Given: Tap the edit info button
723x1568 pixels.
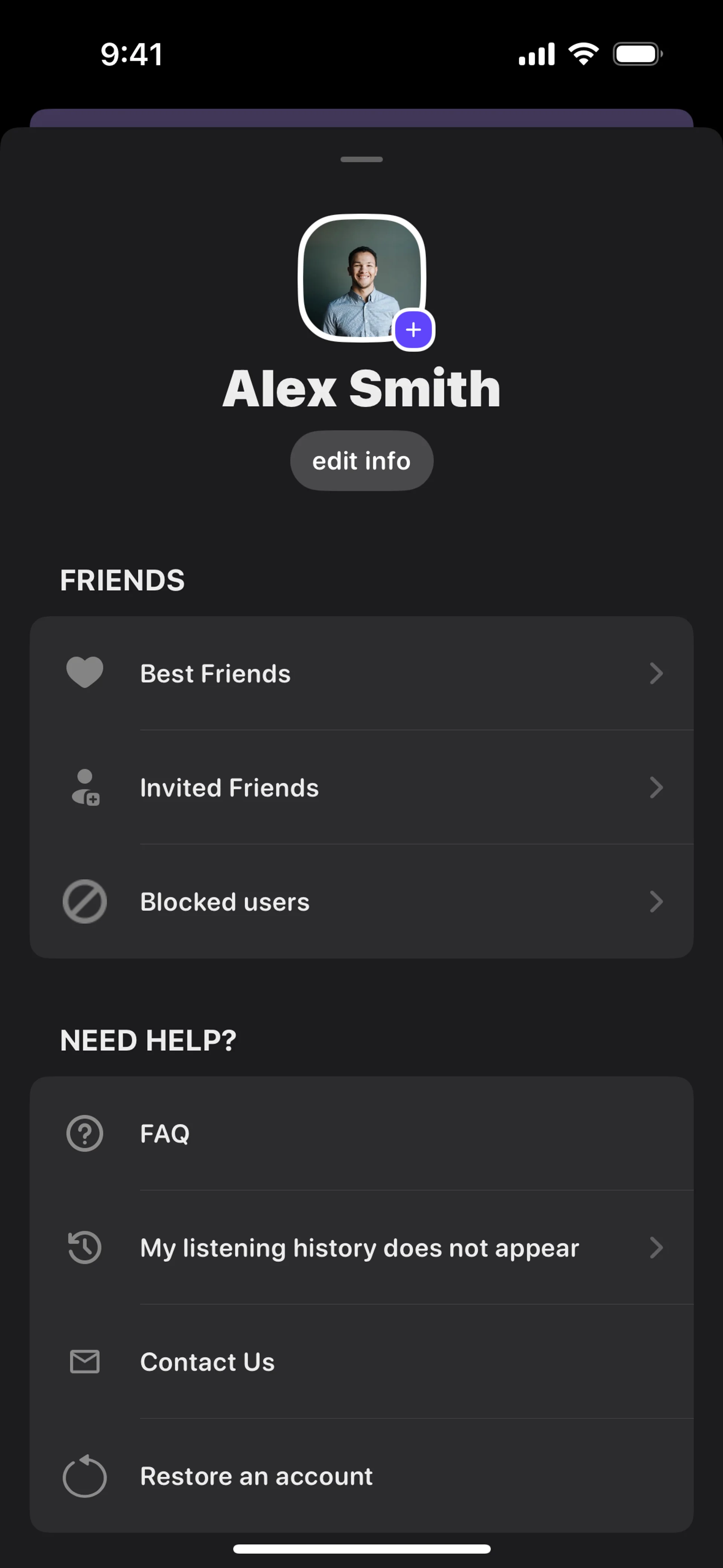Looking at the screenshot, I should click(x=361, y=461).
